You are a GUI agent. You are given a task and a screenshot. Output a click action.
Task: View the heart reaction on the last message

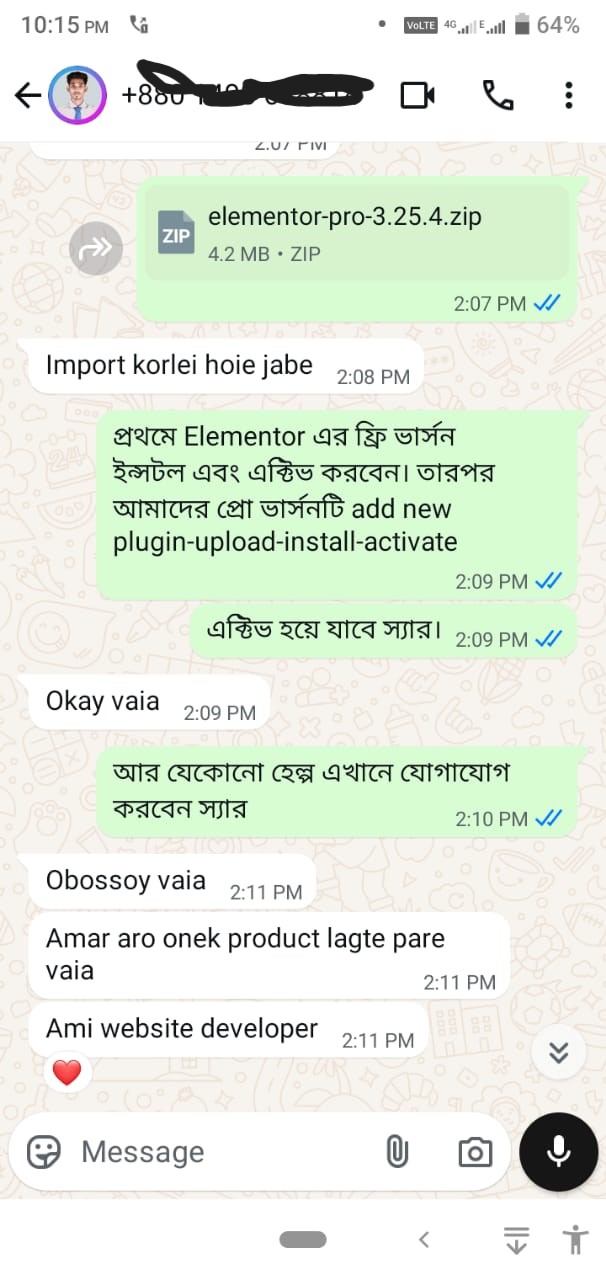coord(66,1074)
